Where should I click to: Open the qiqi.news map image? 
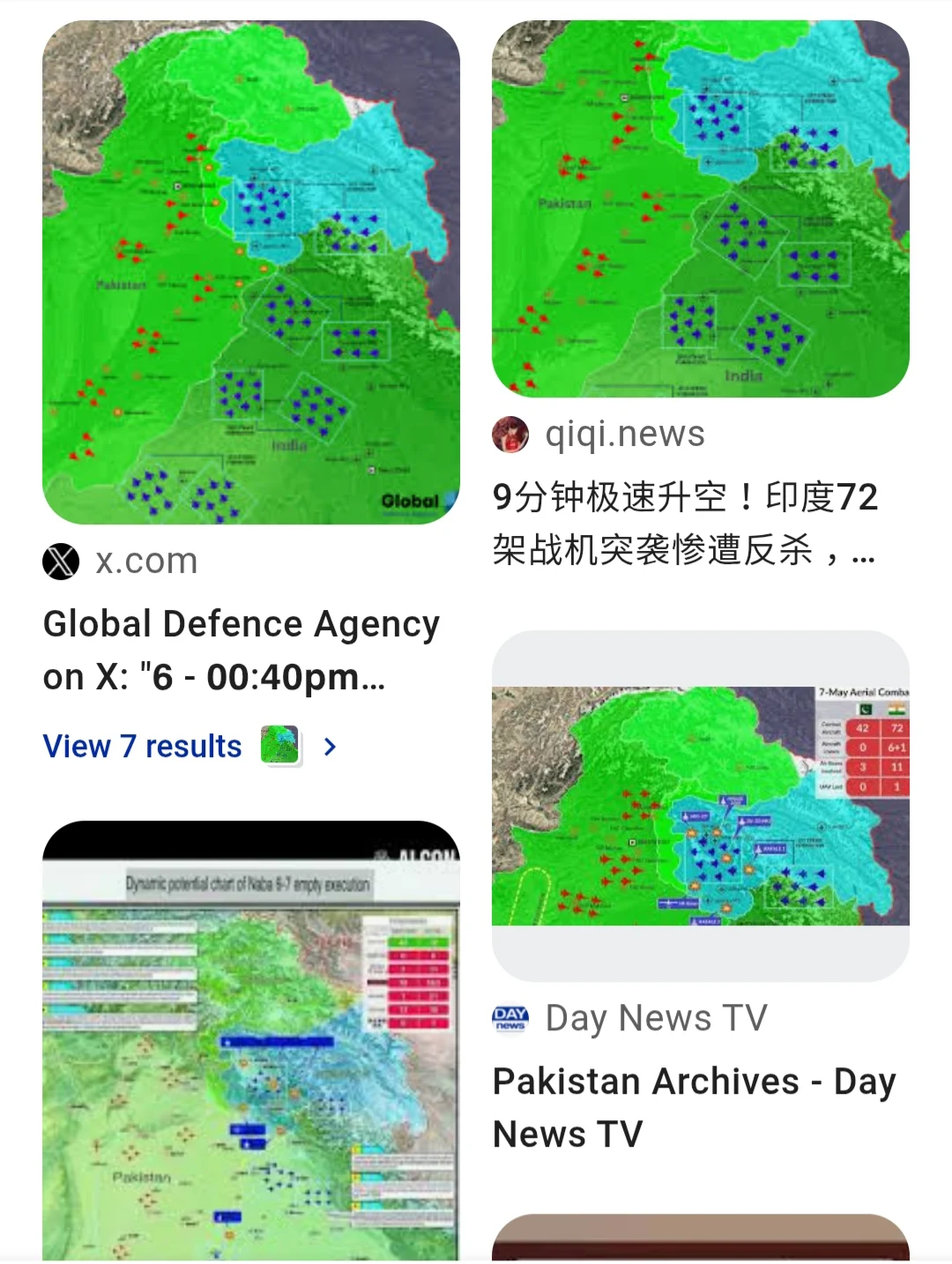pos(700,209)
